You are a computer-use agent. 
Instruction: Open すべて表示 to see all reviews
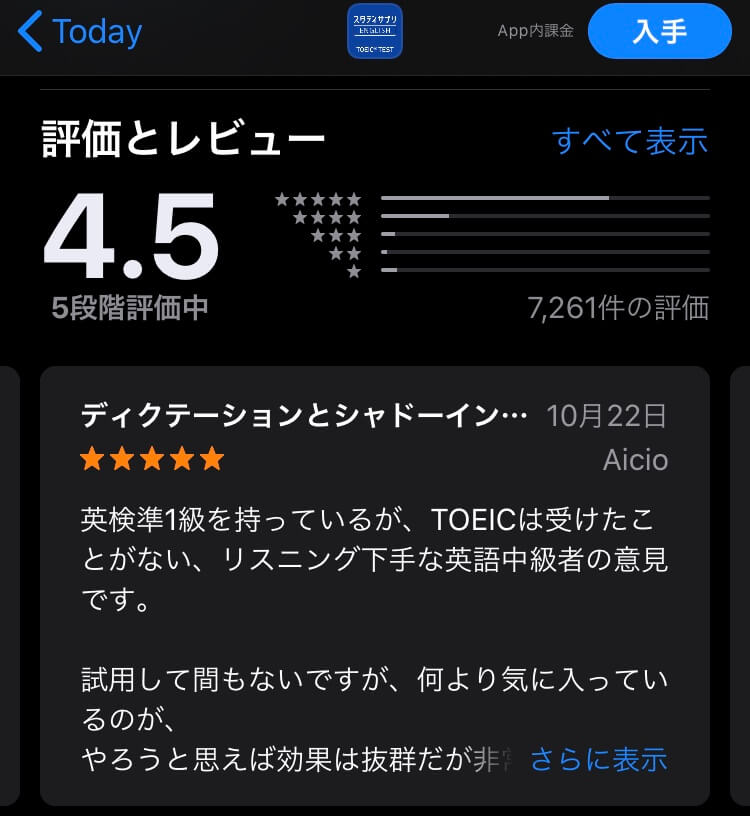tap(629, 141)
